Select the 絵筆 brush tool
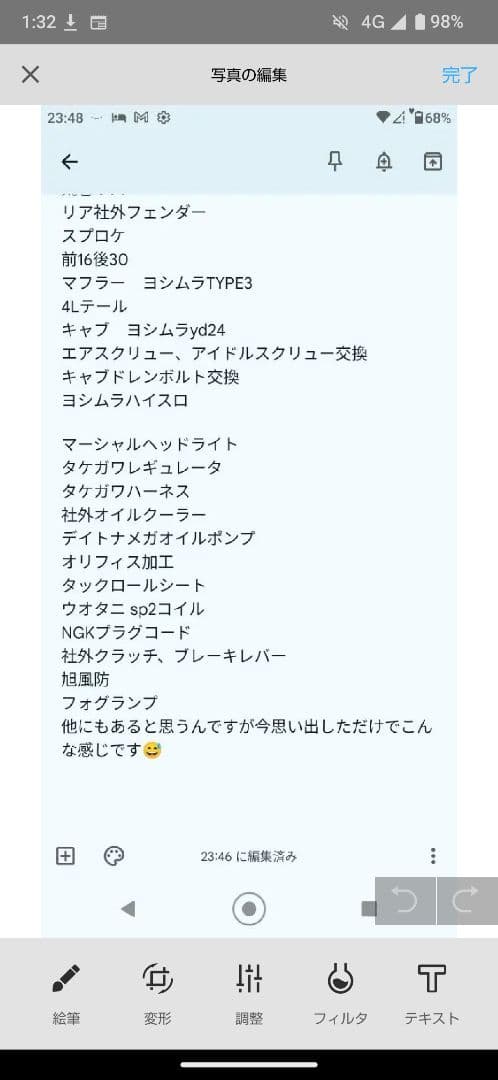The width and height of the screenshot is (498, 1080). 66,994
